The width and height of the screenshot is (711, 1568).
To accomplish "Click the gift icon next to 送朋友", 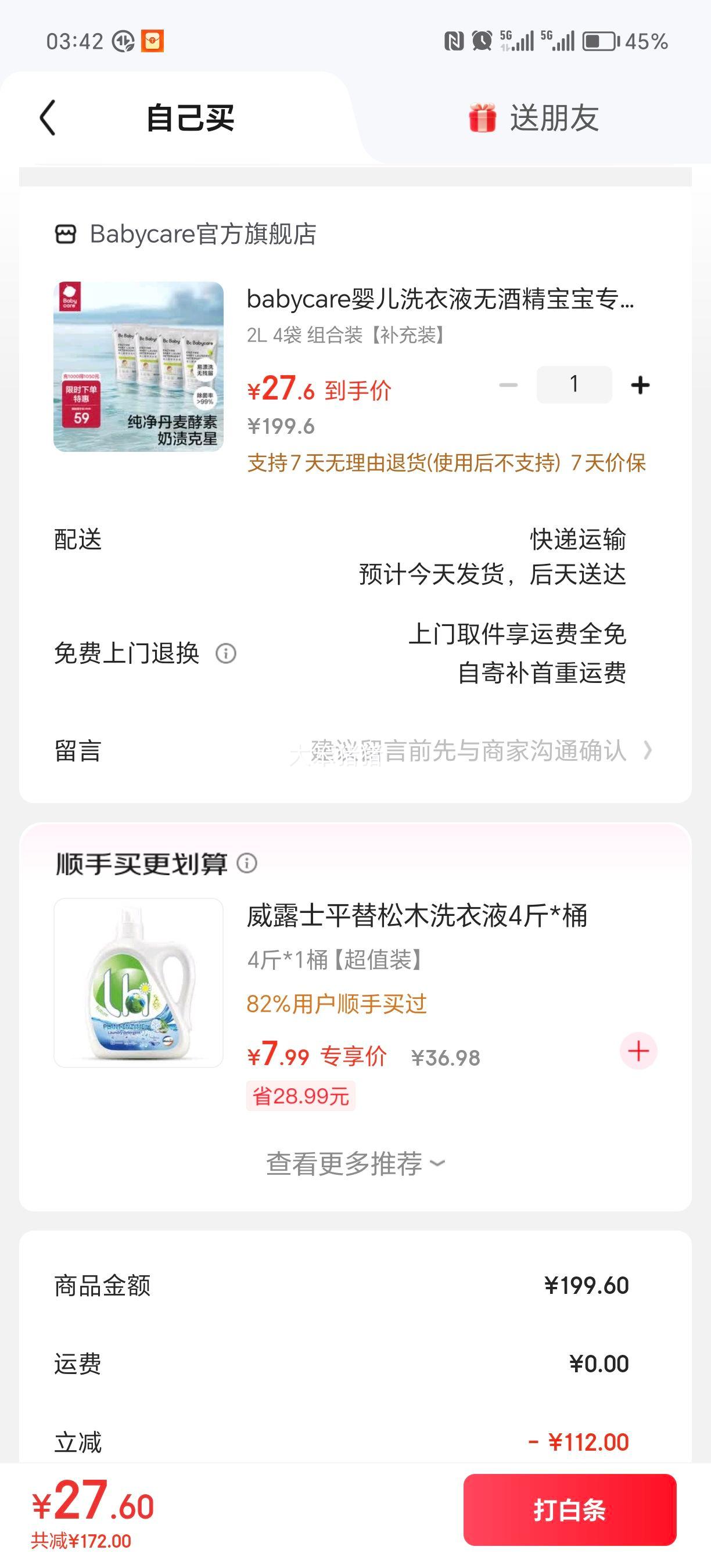I will pyautogui.click(x=482, y=118).
